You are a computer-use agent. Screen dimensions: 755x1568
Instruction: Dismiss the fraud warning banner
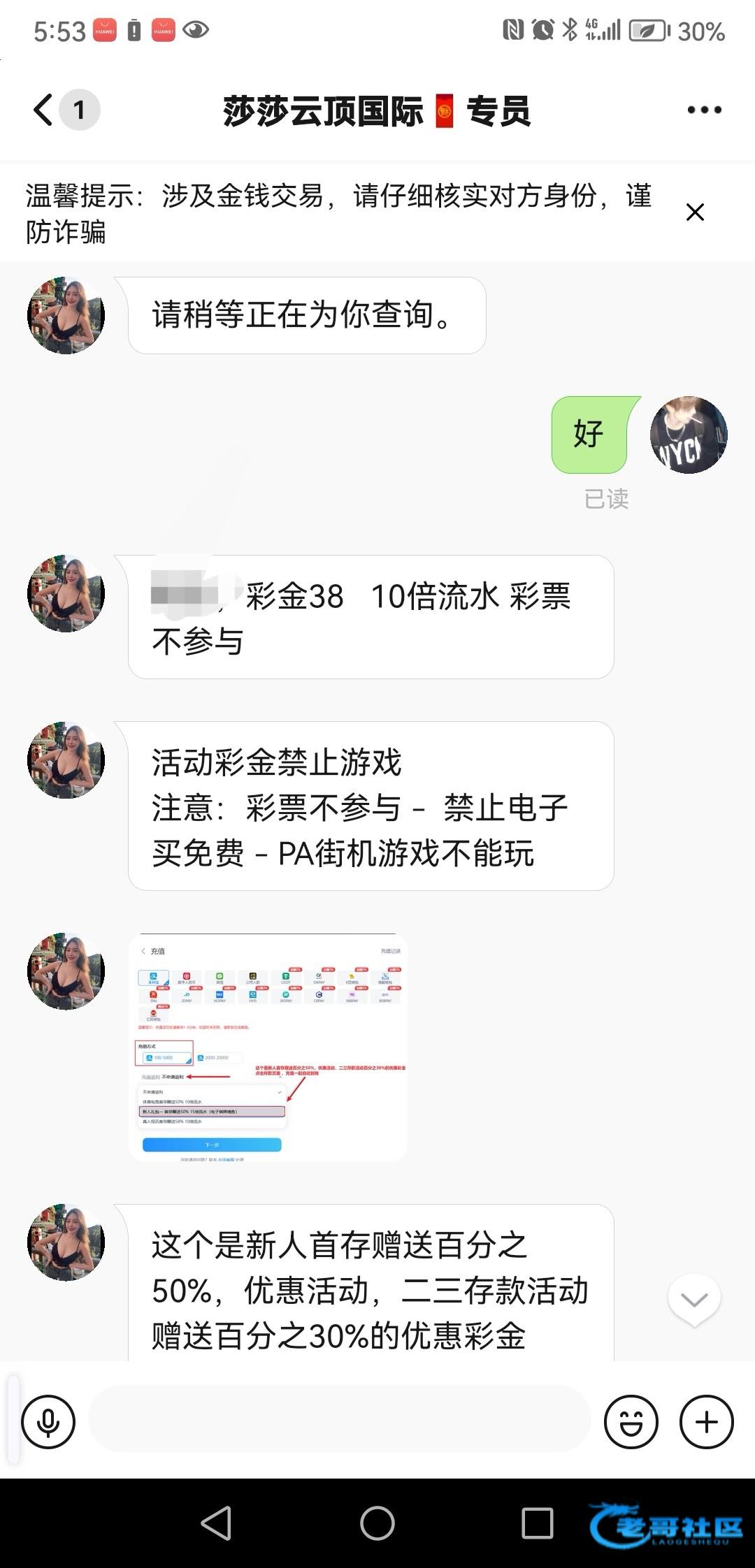pos(695,212)
